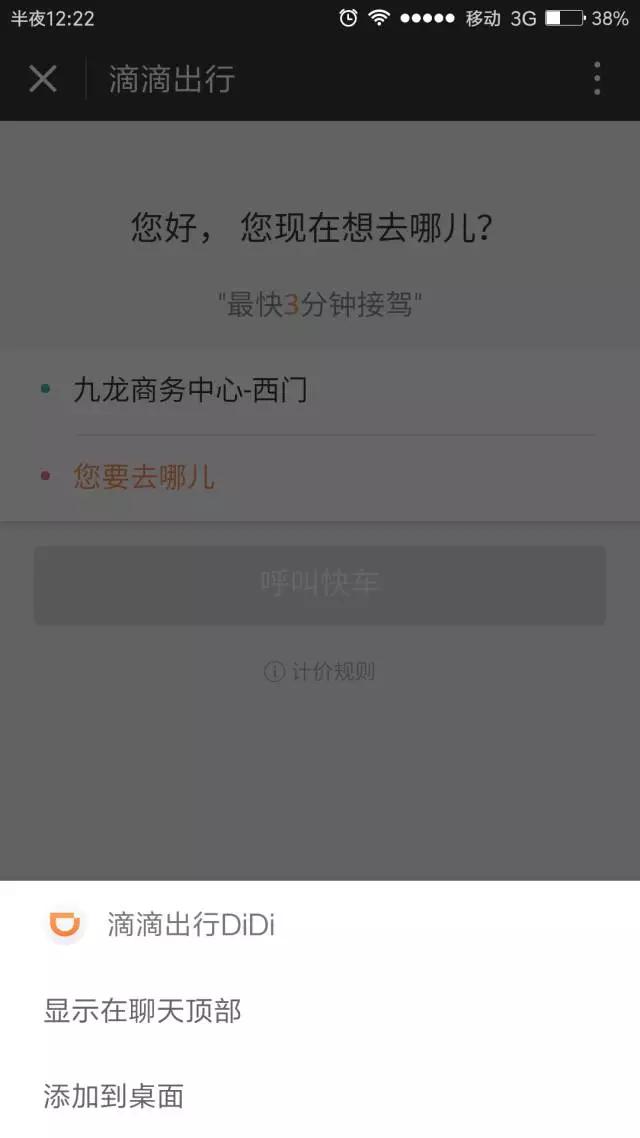
Task: Select 显示在聊天顶部 option
Action: point(142,1011)
